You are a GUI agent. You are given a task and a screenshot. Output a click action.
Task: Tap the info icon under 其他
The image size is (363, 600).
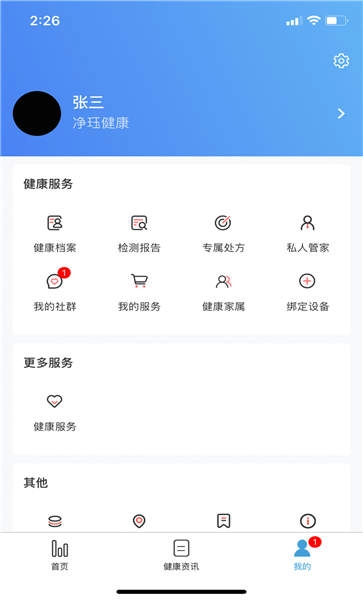pyautogui.click(x=308, y=521)
